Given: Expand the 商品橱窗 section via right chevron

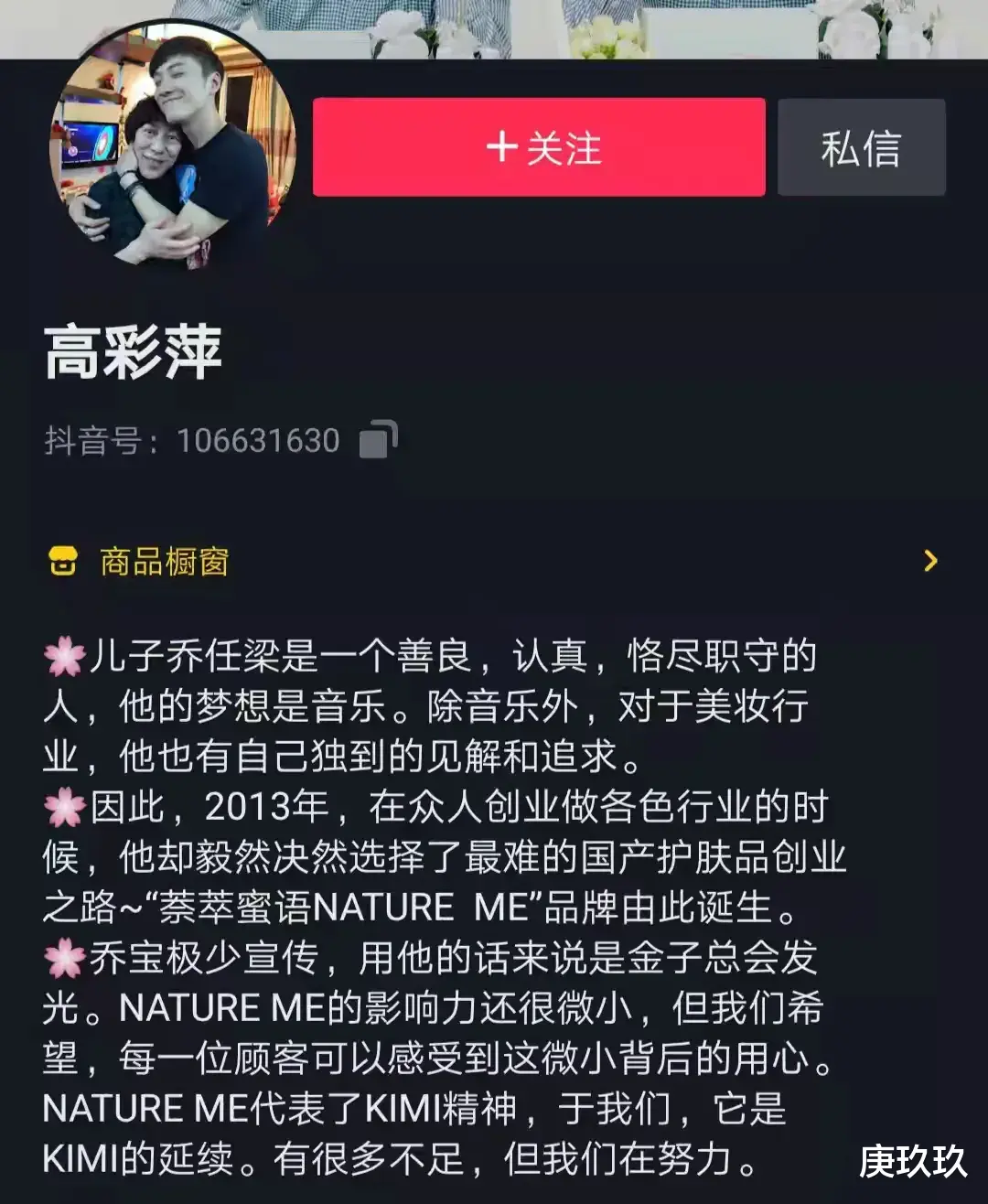Looking at the screenshot, I should click(x=932, y=559).
